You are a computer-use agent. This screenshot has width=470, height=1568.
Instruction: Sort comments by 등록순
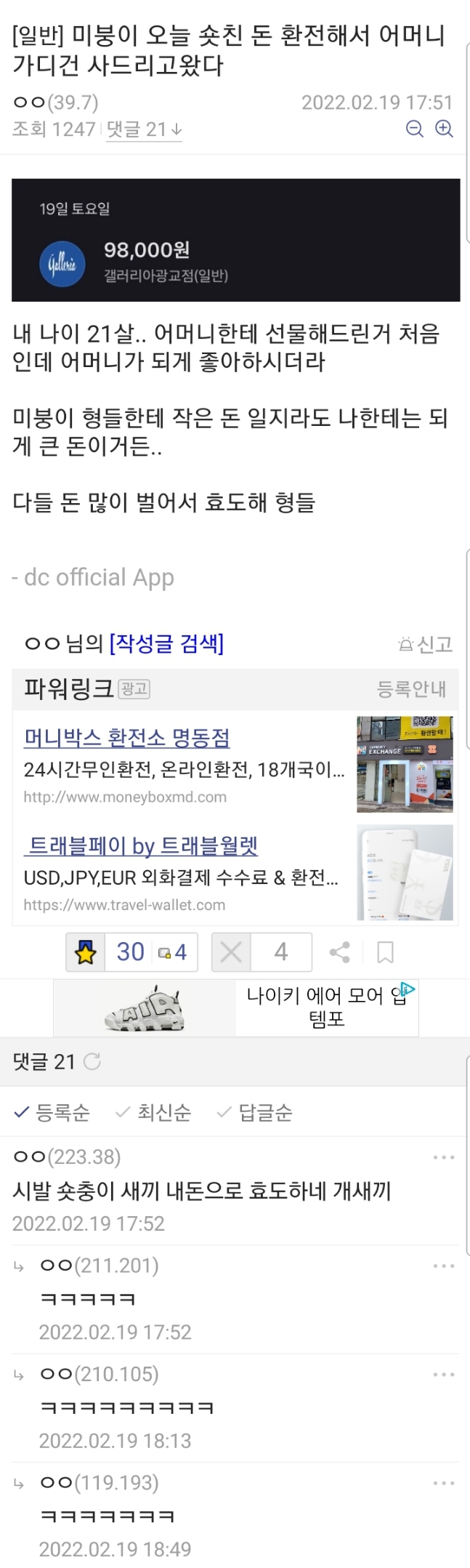[x=52, y=1112]
